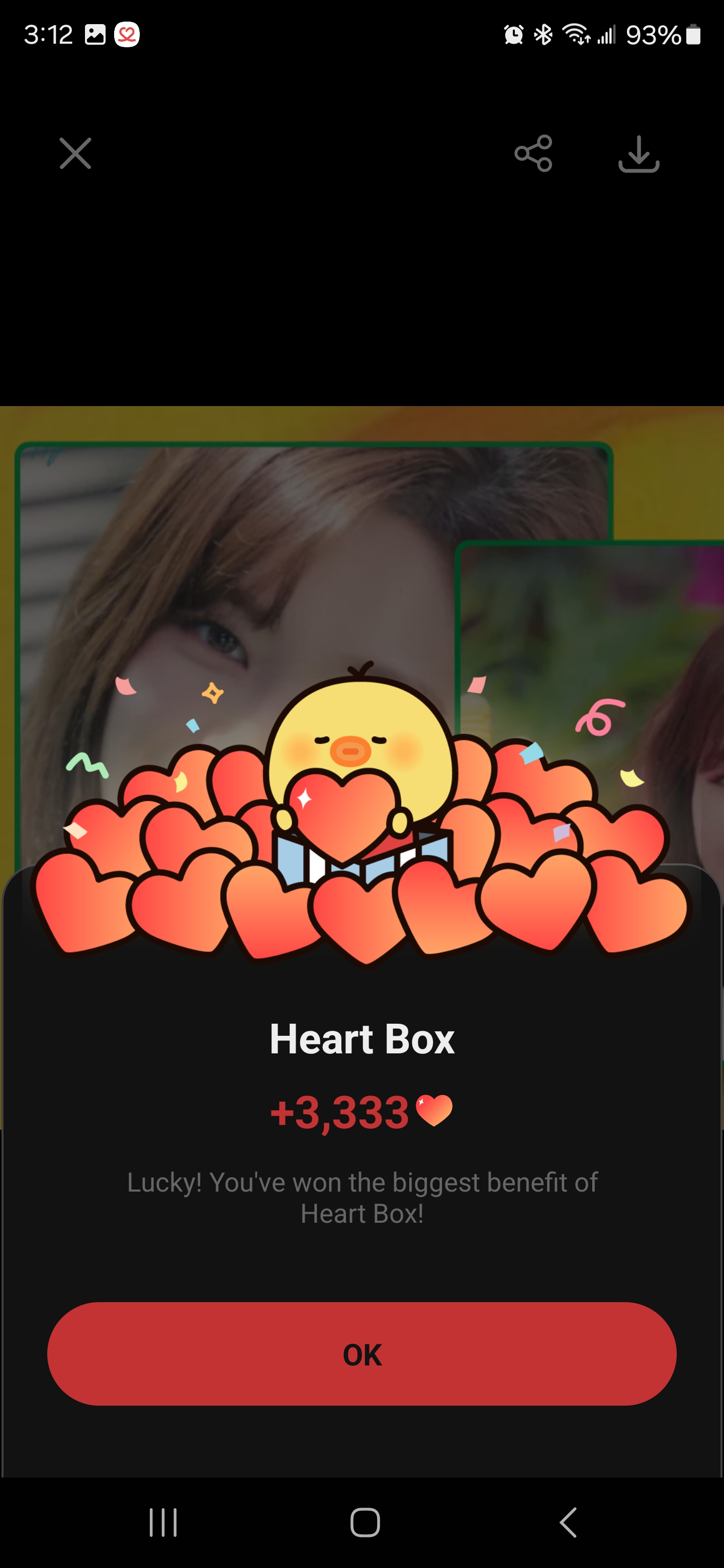This screenshot has width=724, height=1568.
Task: Share this screenshot
Action: tap(533, 153)
